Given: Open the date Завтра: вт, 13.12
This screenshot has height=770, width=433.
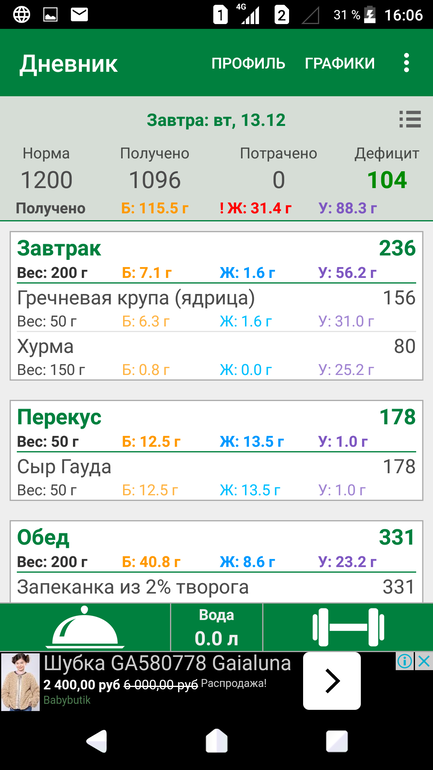Looking at the screenshot, I should [x=216, y=120].
